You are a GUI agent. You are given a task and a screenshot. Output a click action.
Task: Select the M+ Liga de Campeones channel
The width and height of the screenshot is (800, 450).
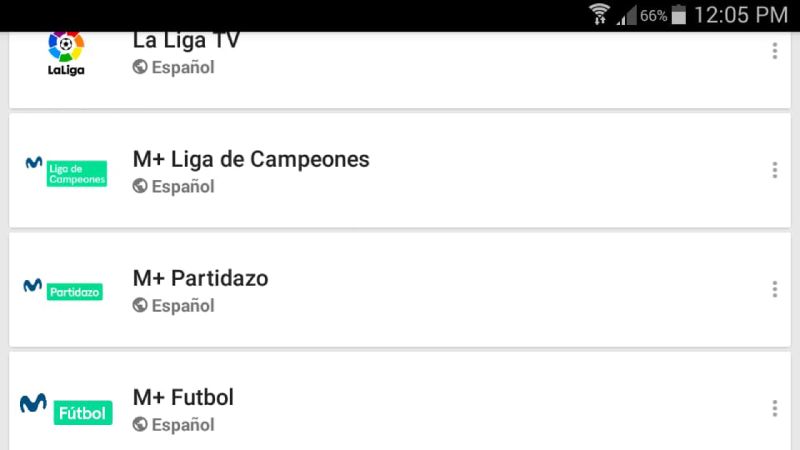click(250, 160)
